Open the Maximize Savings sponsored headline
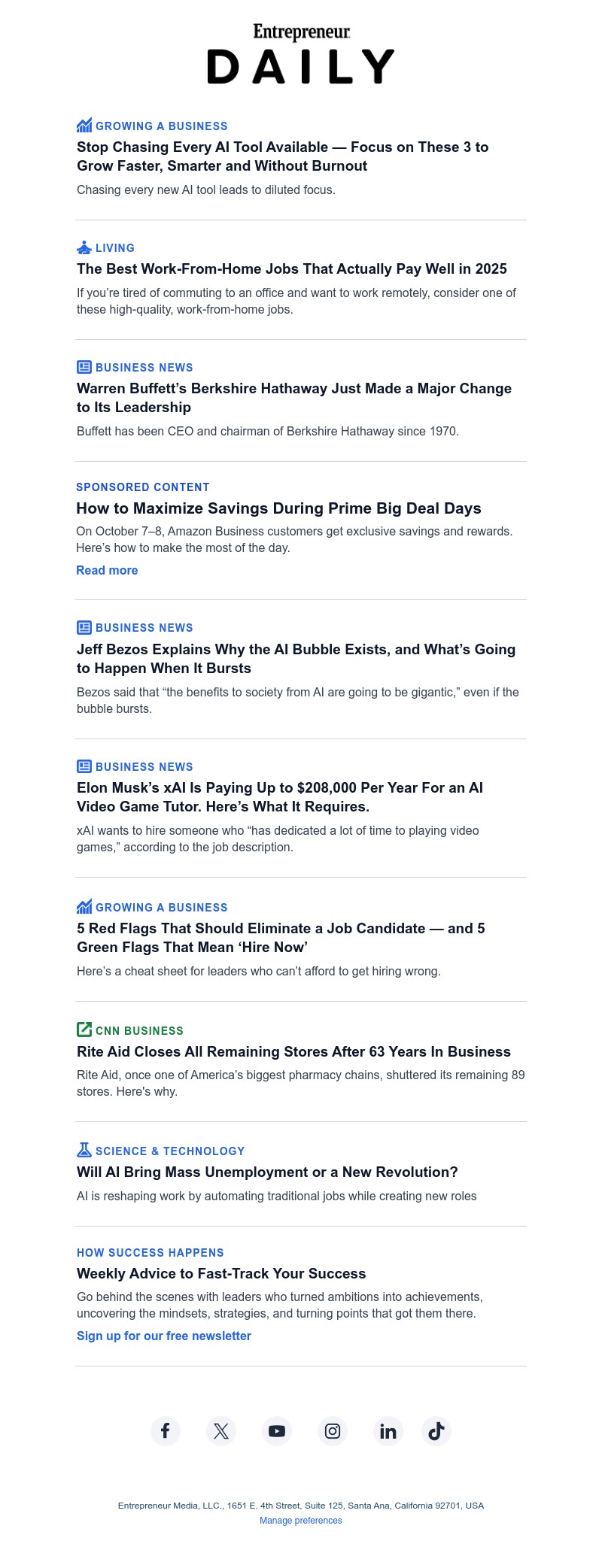The image size is (602, 1568). click(278, 508)
